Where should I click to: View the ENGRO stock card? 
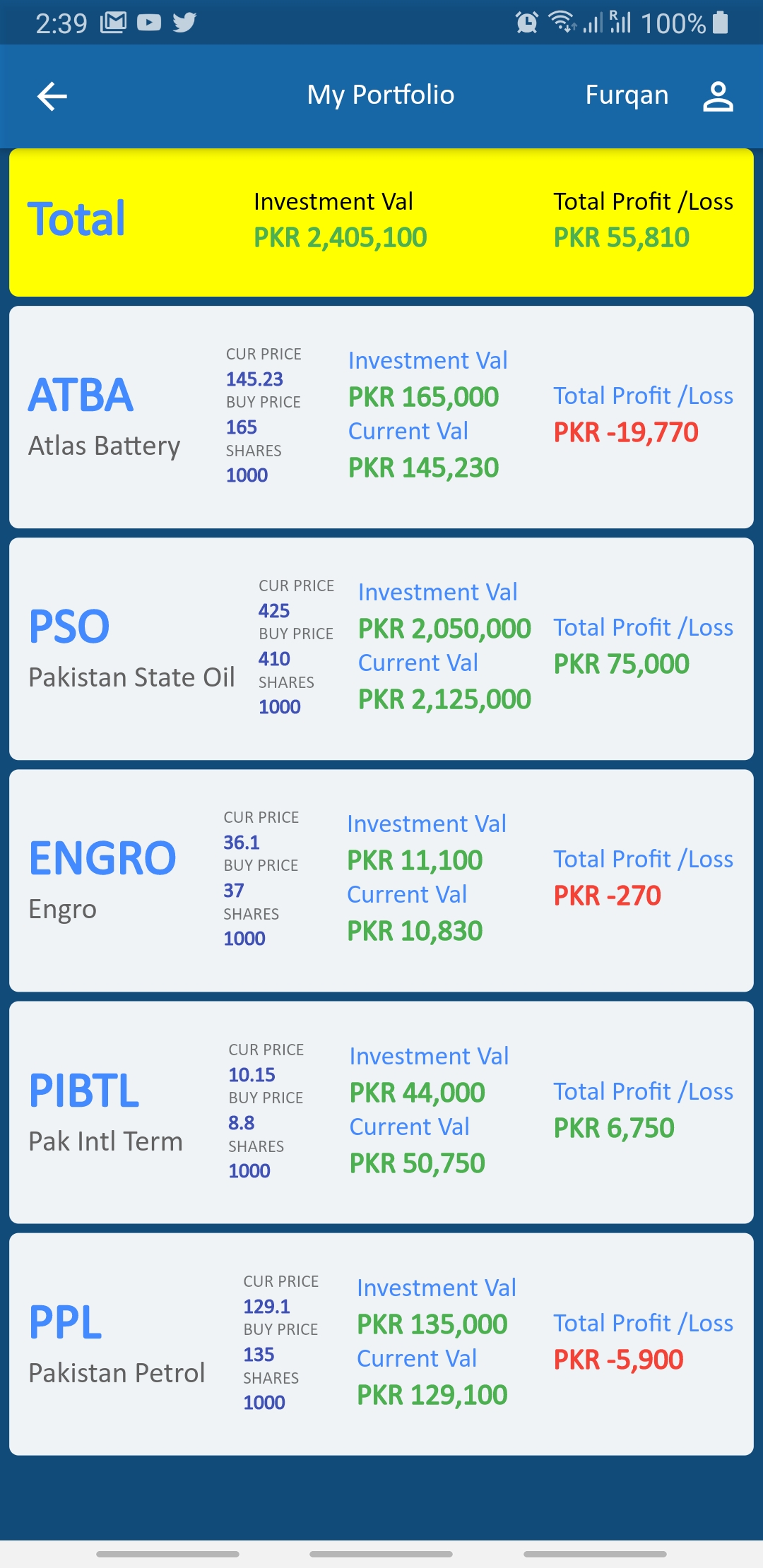[x=381, y=880]
